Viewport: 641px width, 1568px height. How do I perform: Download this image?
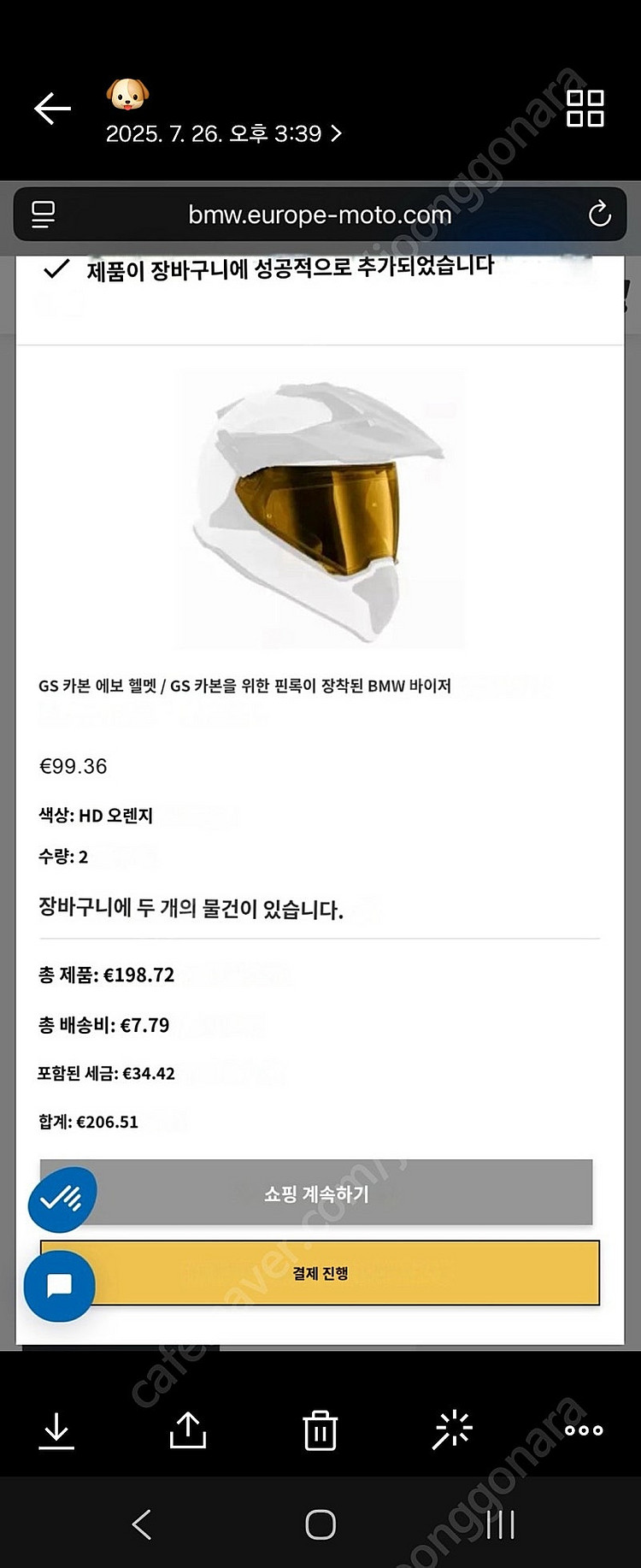(x=56, y=1430)
